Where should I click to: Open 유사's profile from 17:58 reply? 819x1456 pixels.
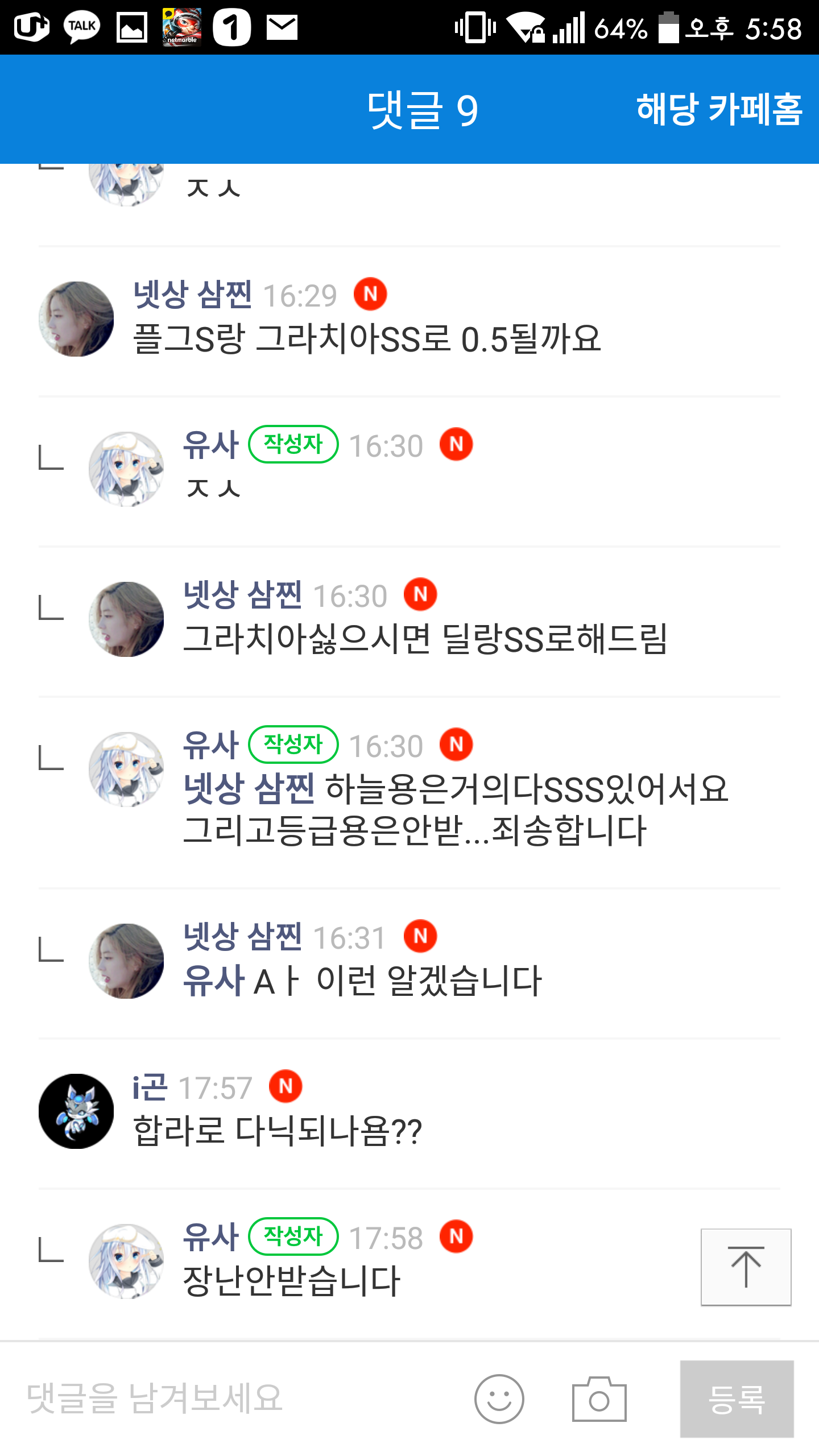(210, 1238)
